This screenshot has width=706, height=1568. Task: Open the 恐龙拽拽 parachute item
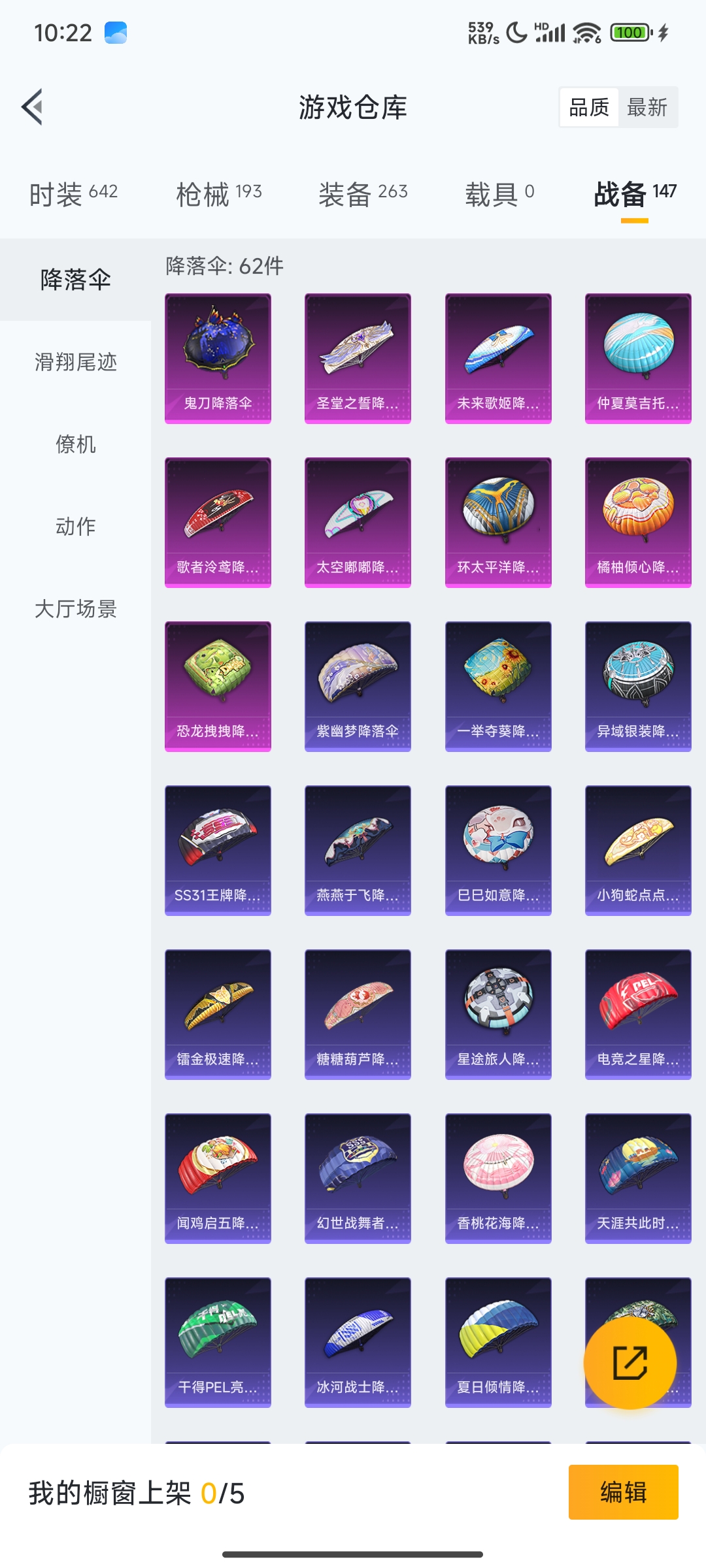(218, 686)
